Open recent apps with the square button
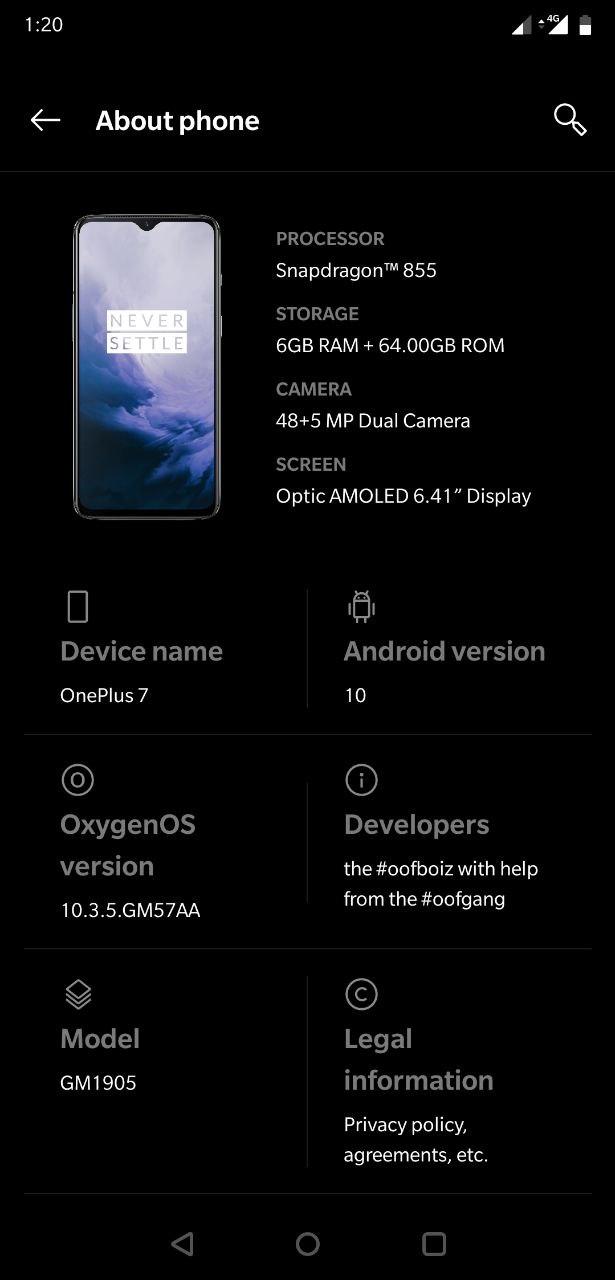This screenshot has height=1280, width=615. [x=434, y=1243]
